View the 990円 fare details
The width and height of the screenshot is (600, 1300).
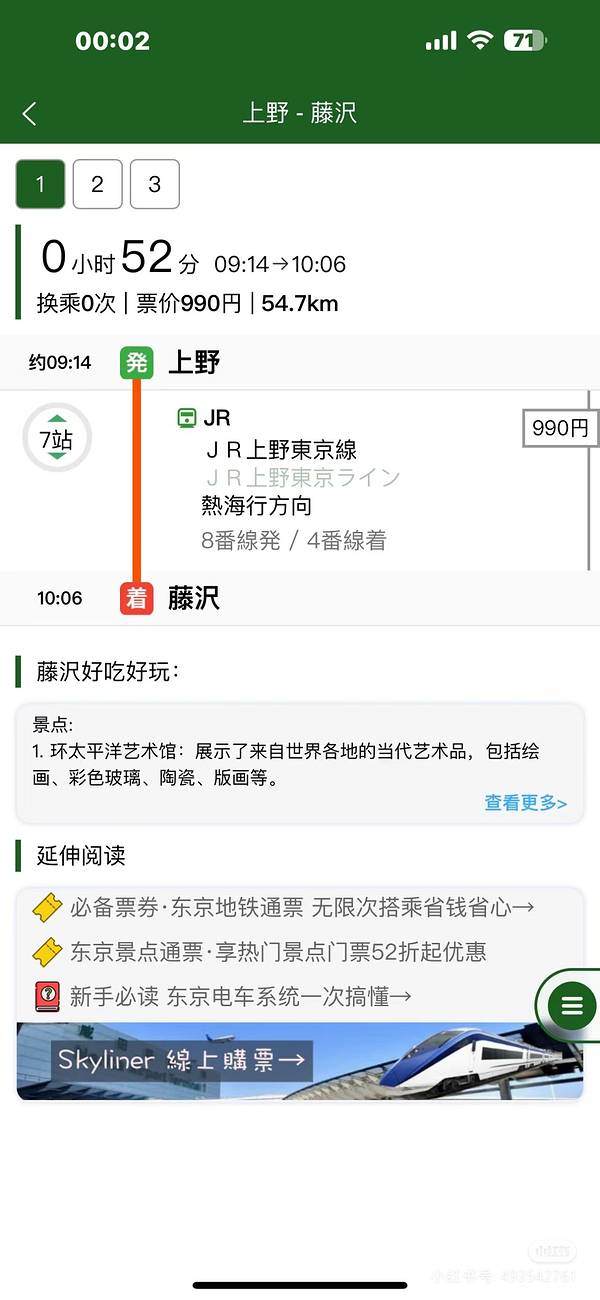click(560, 428)
